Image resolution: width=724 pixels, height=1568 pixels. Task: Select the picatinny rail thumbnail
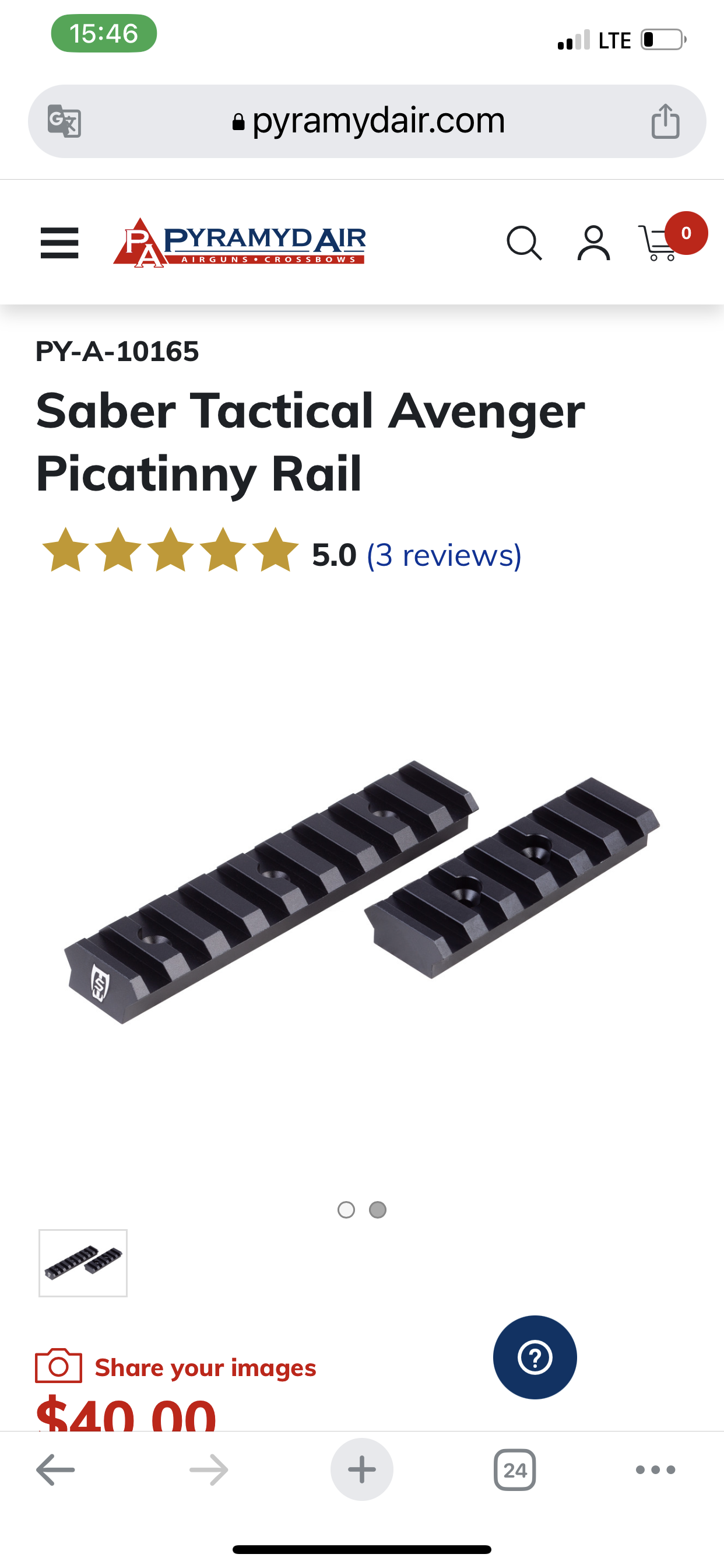click(83, 1263)
